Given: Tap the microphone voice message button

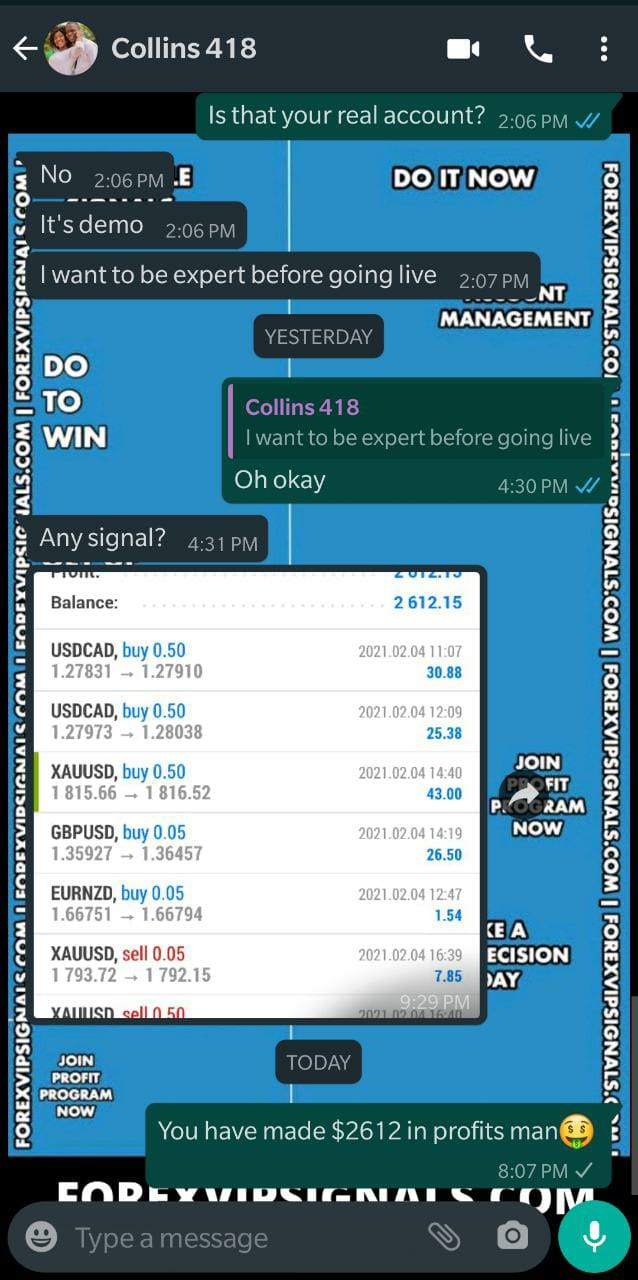Looking at the screenshot, I should (x=594, y=1237).
